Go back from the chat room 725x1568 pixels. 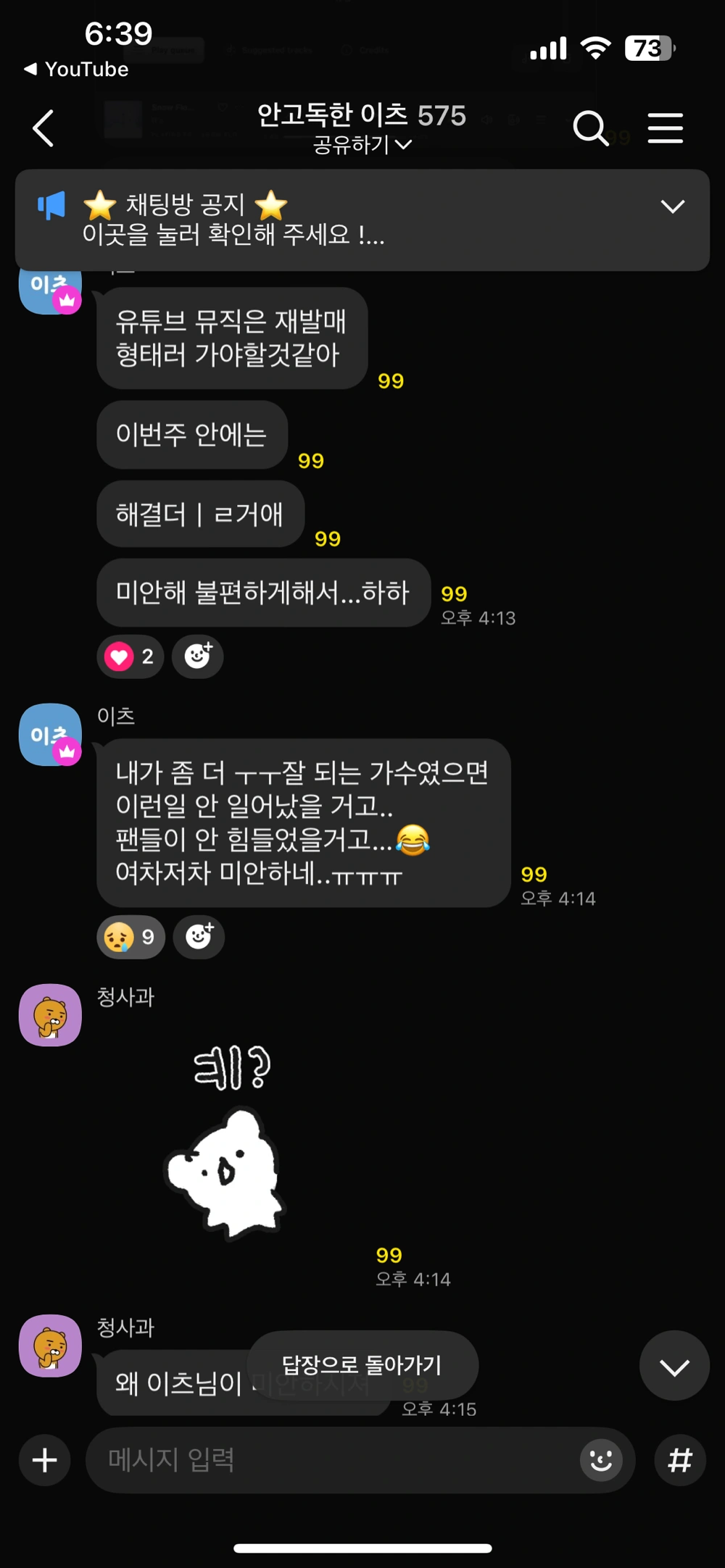[43, 129]
